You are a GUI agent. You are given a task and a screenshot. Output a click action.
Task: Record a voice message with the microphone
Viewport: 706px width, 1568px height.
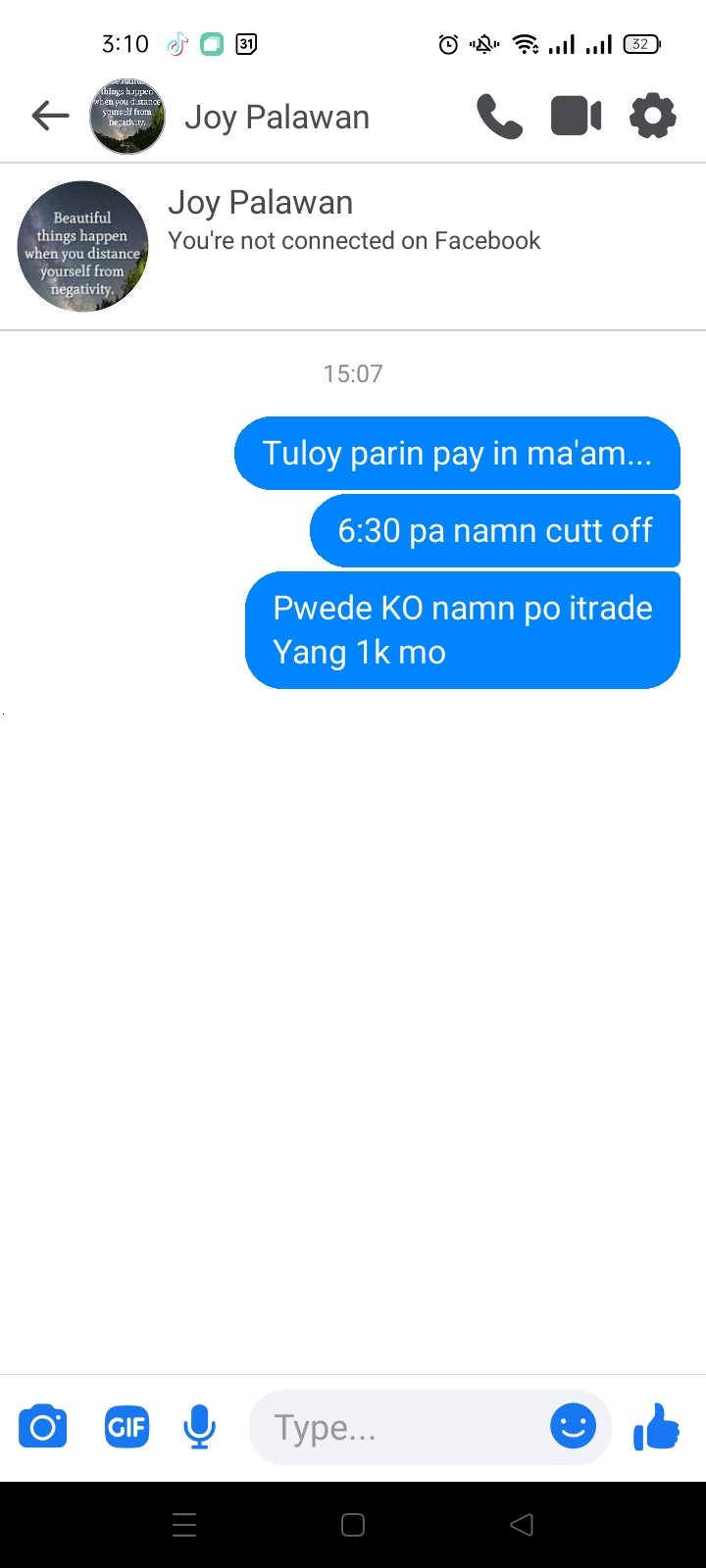(x=199, y=1427)
